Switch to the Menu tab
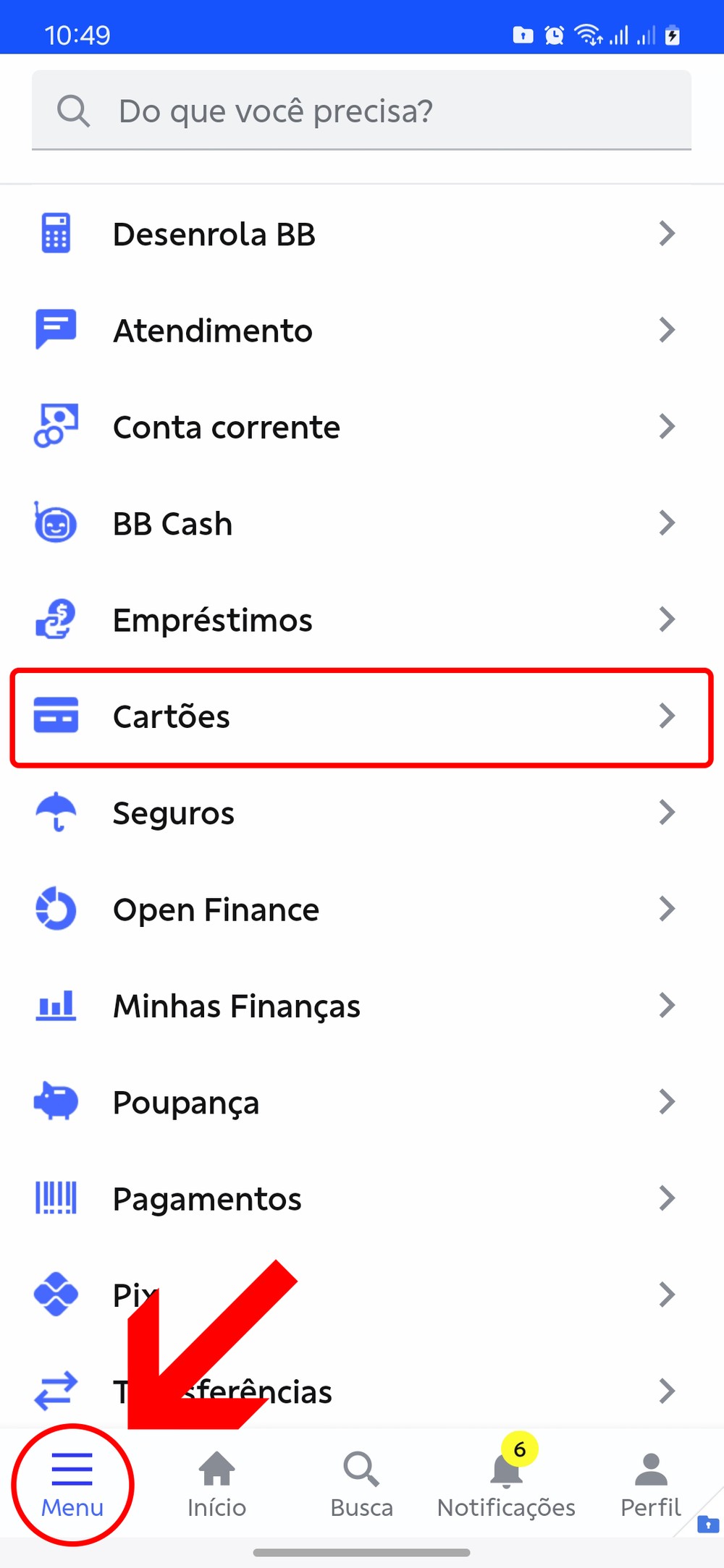 coord(72,1485)
